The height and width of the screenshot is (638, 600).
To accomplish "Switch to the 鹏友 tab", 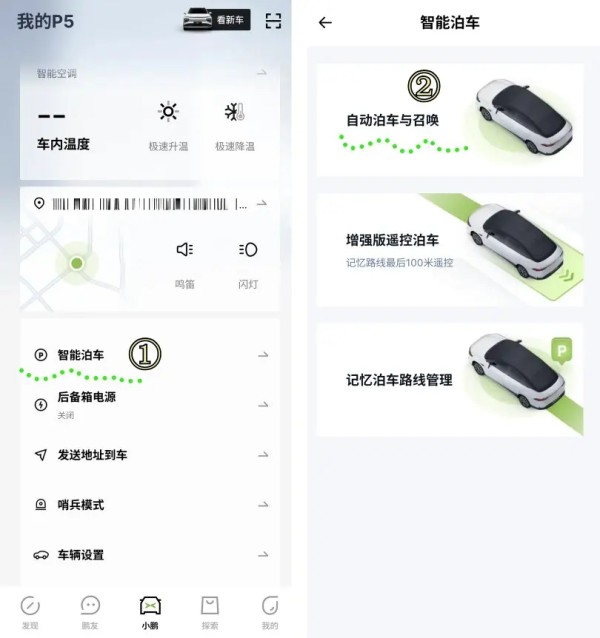I will tap(90, 610).
